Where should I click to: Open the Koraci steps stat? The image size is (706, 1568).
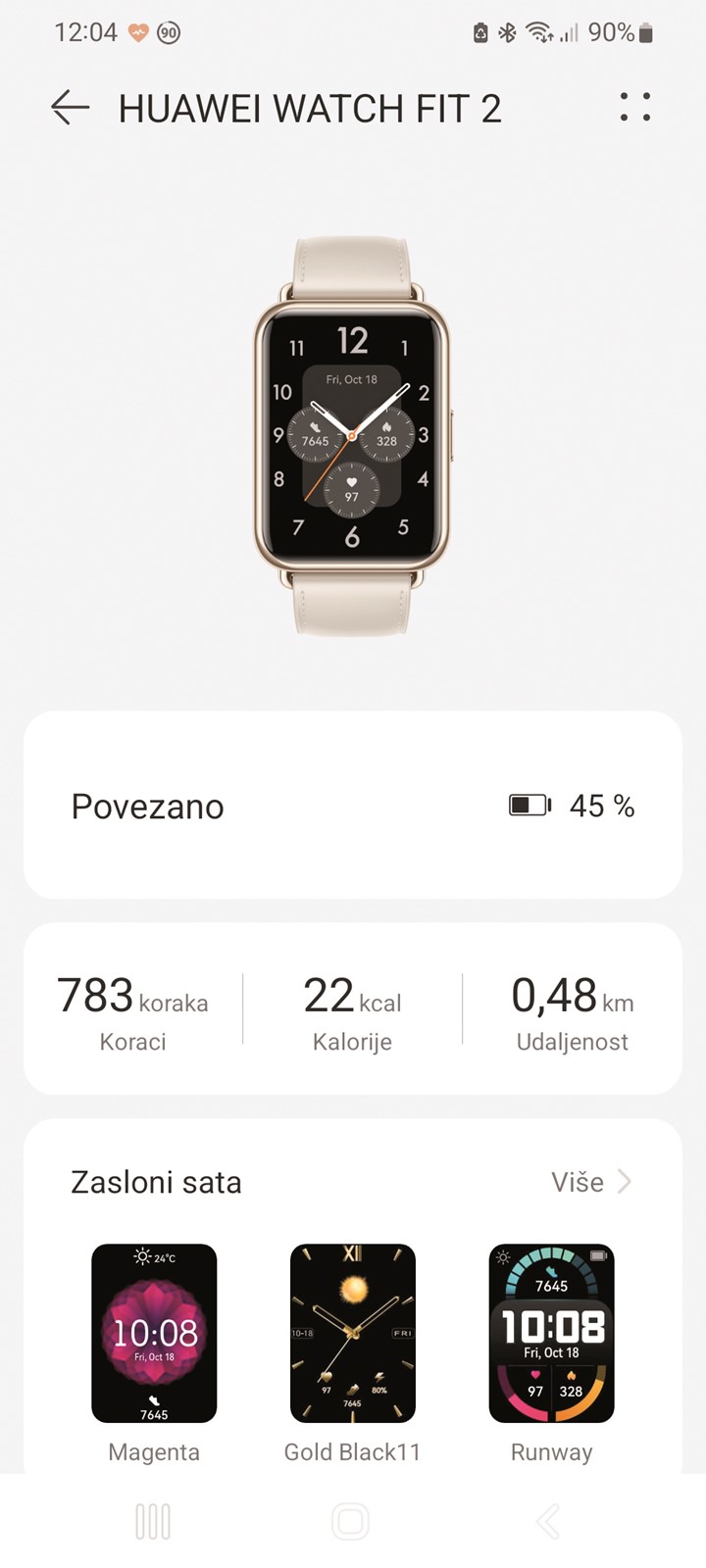pos(132,1009)
